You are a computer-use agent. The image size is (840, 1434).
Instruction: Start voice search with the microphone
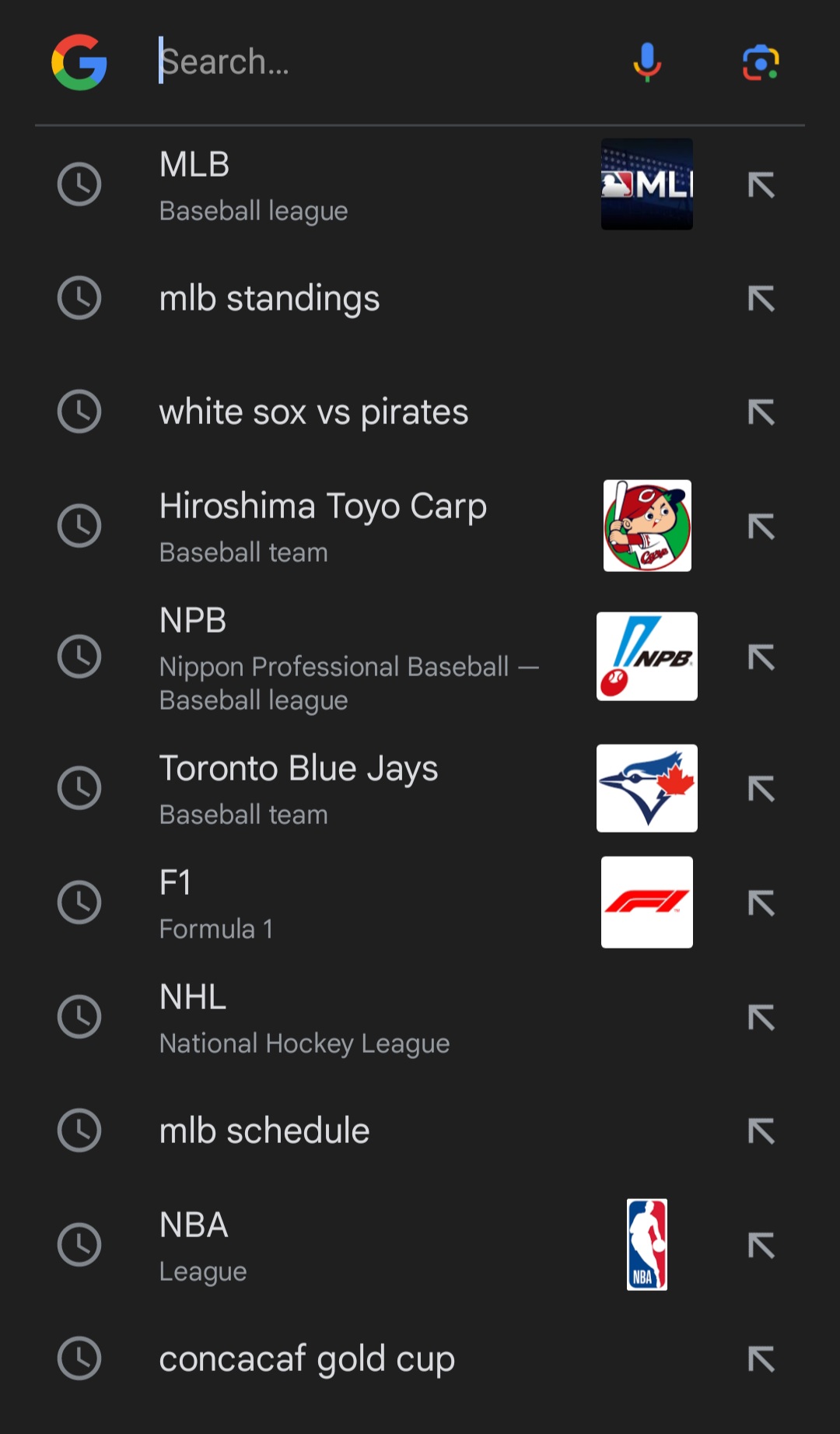click(647, 62)
